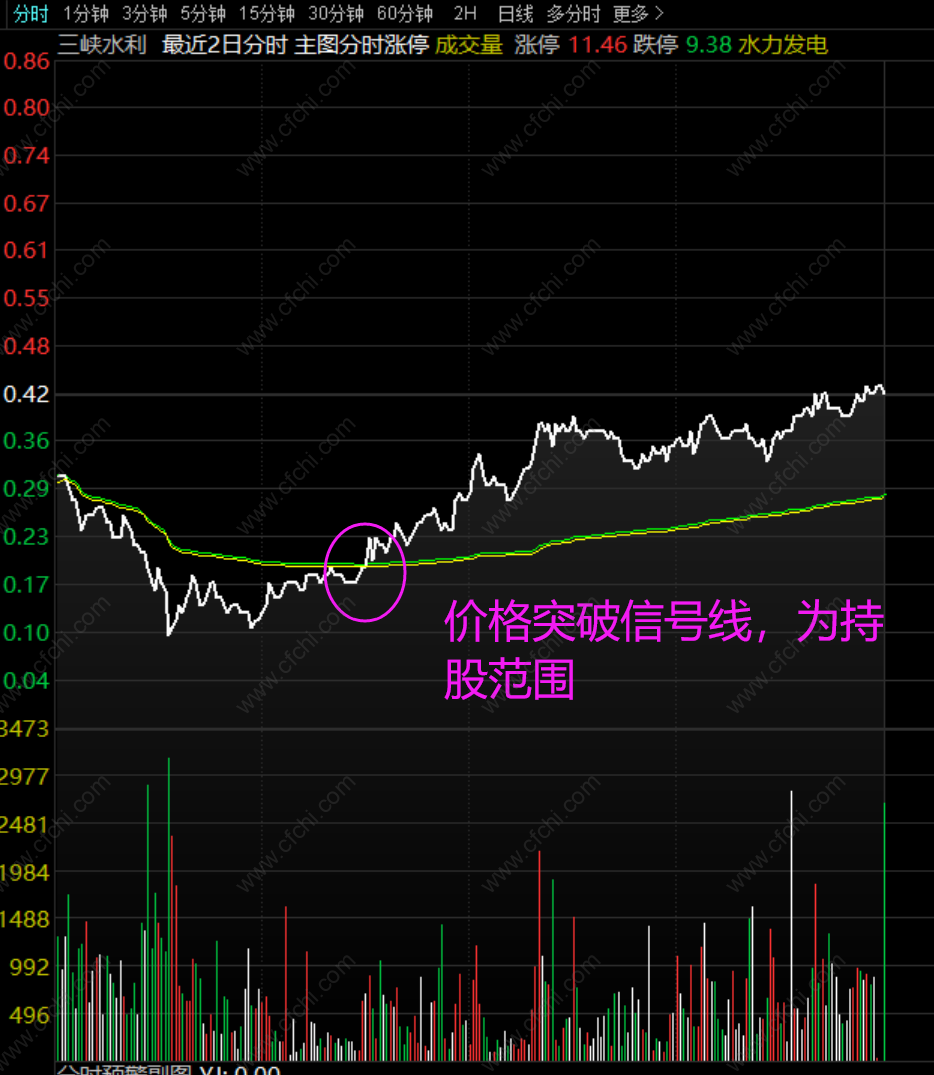934x1075 pixels.
Task: Select the 1分钟 period tab
Action: point(85,14)
